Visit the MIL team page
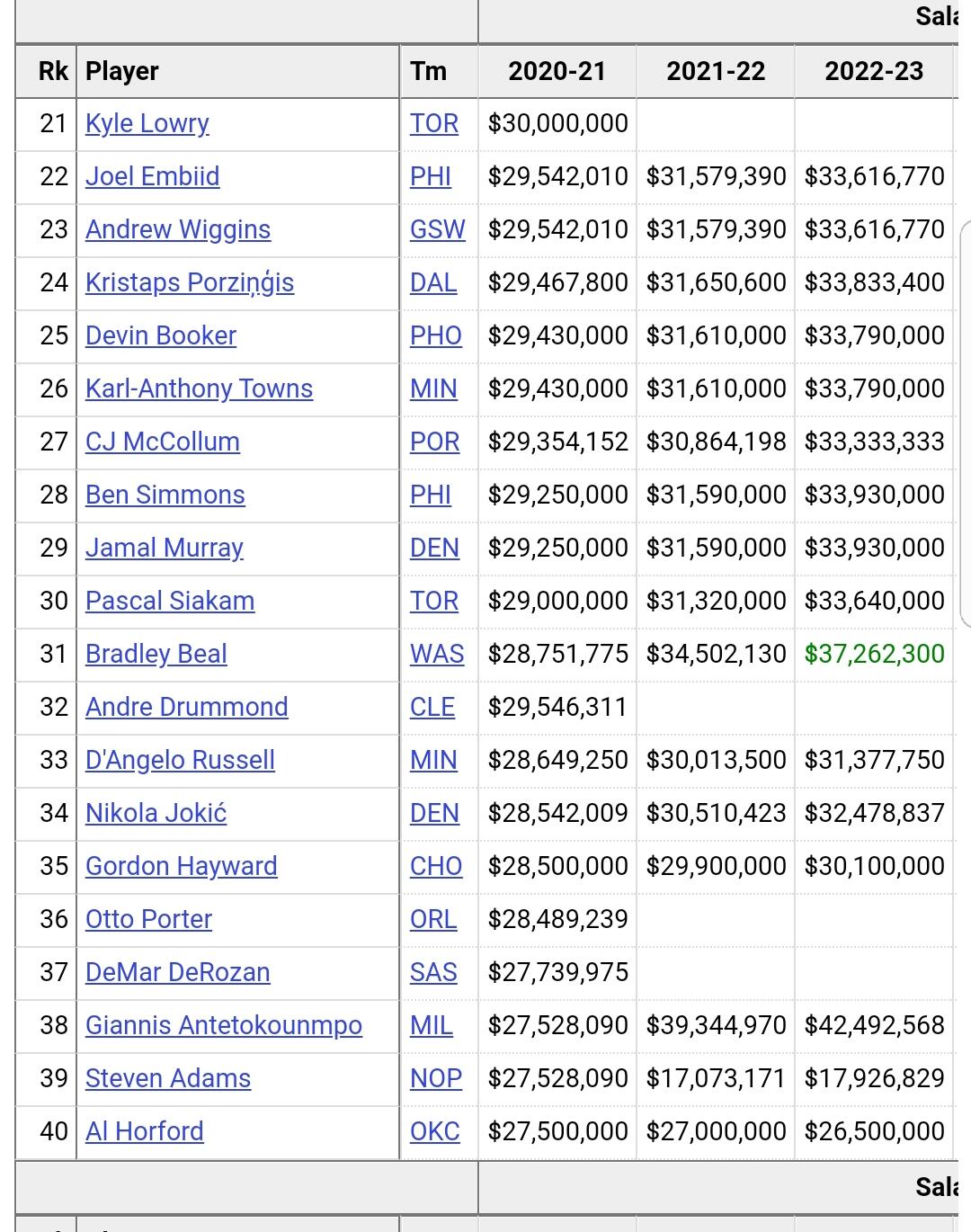 tap(432, 1025)
